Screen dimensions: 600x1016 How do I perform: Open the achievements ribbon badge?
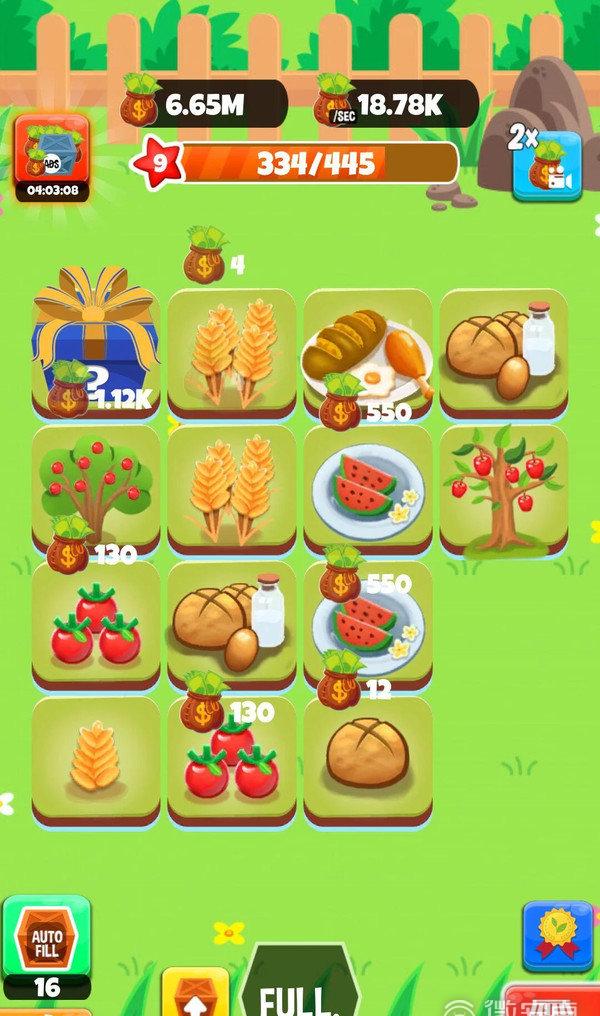pyautogui.click(x=557, y=937)
